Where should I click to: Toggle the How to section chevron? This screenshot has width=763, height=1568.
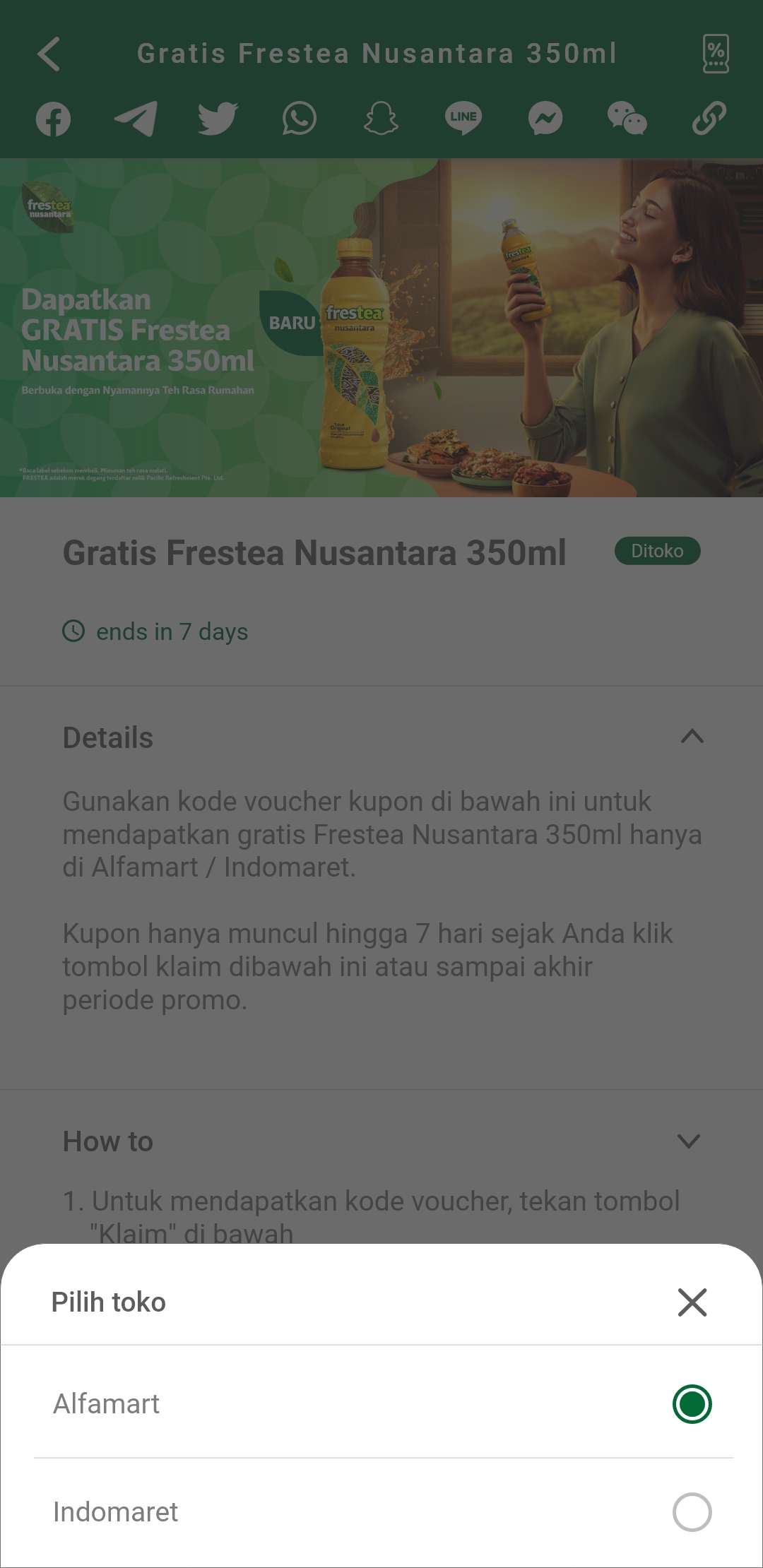tap(689, 1141)
